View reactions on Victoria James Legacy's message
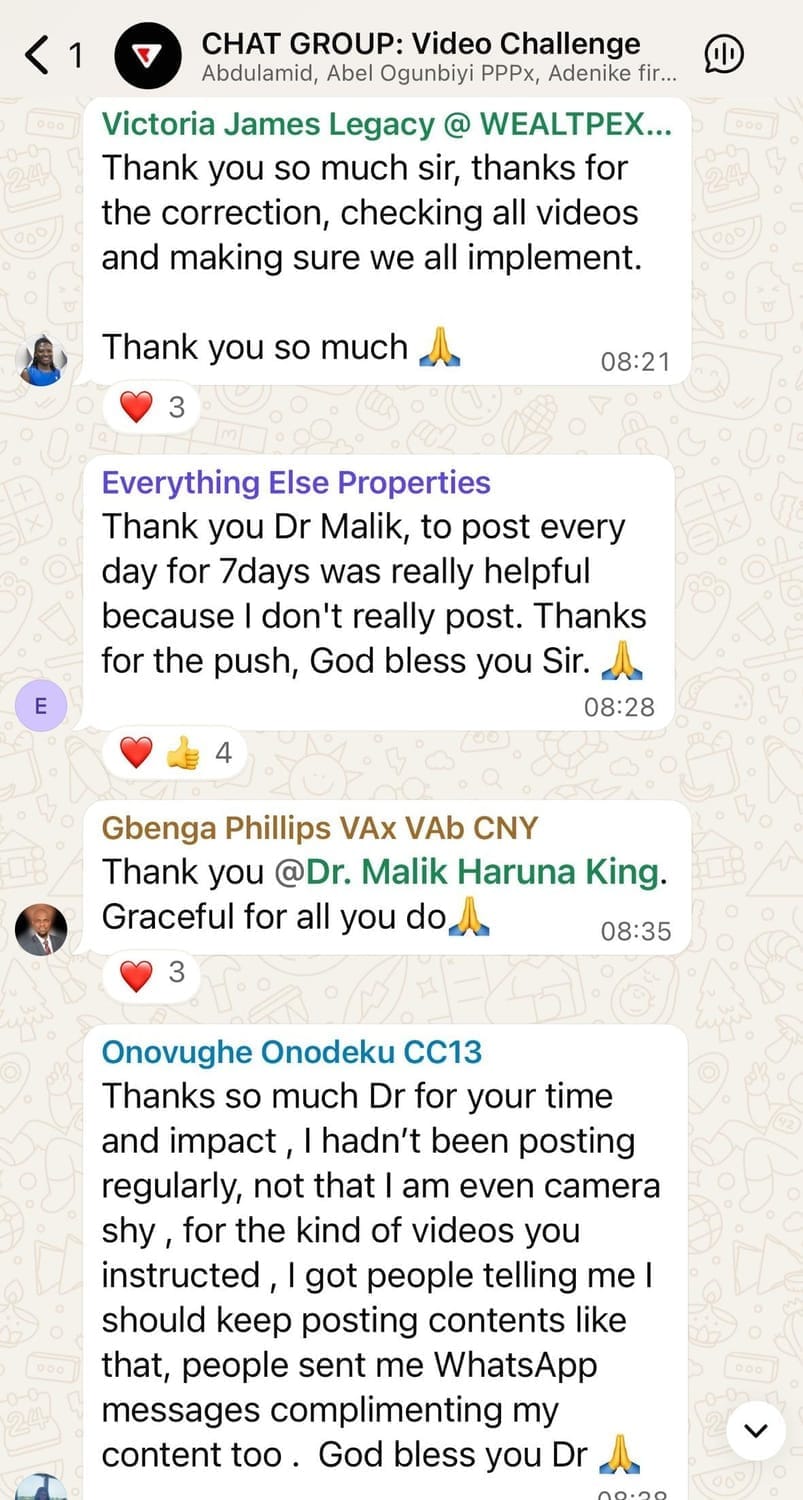The image size is (803, 1500). 153,408
